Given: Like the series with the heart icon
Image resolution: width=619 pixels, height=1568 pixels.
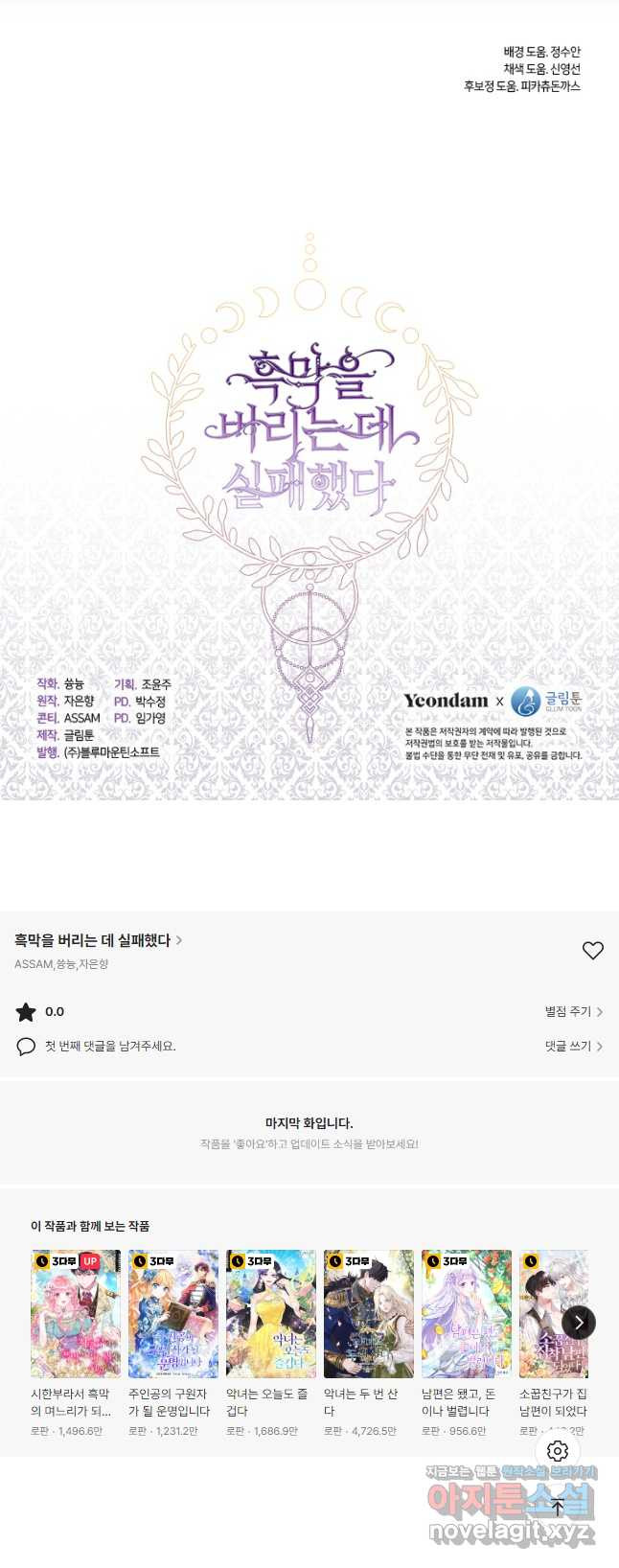Looking at the screenshot, I should 593,950.
